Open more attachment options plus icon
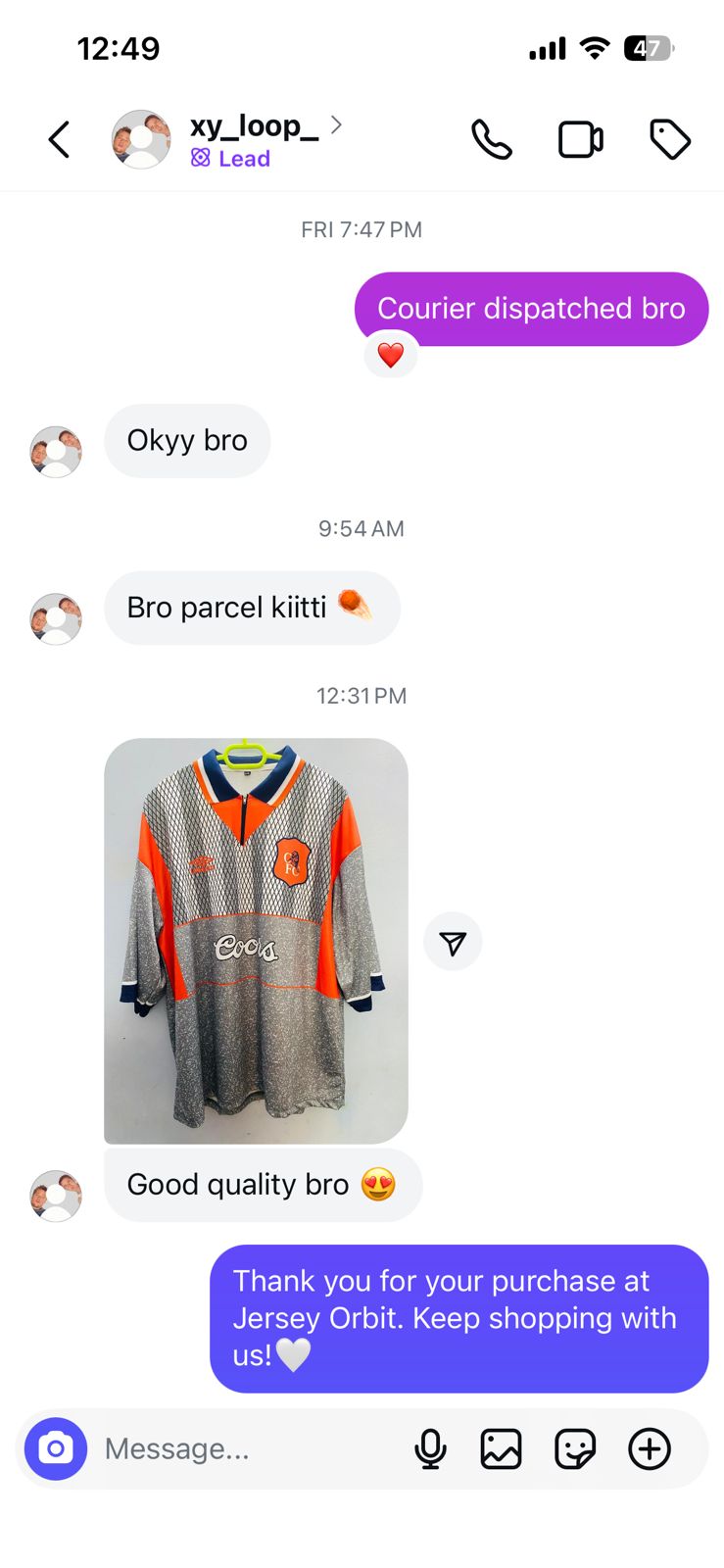The width and height of the screenshot is (724, 1568). pos(650,1448)
